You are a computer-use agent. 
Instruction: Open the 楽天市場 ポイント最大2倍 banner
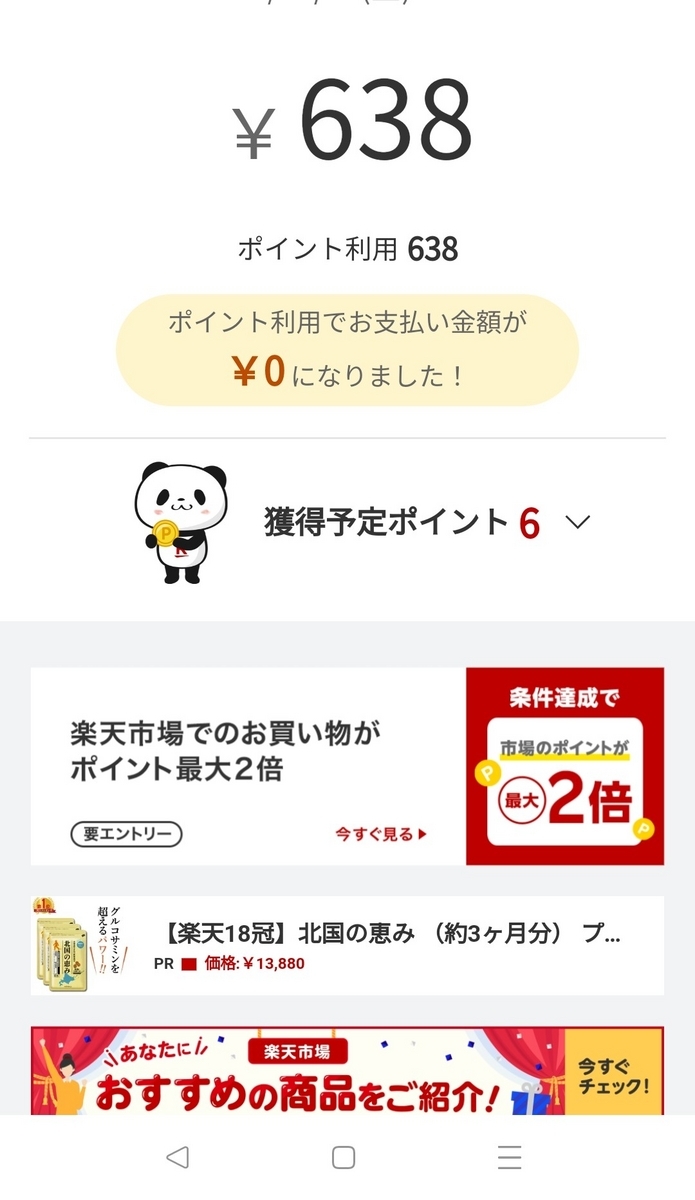click(x=347, y=766)
